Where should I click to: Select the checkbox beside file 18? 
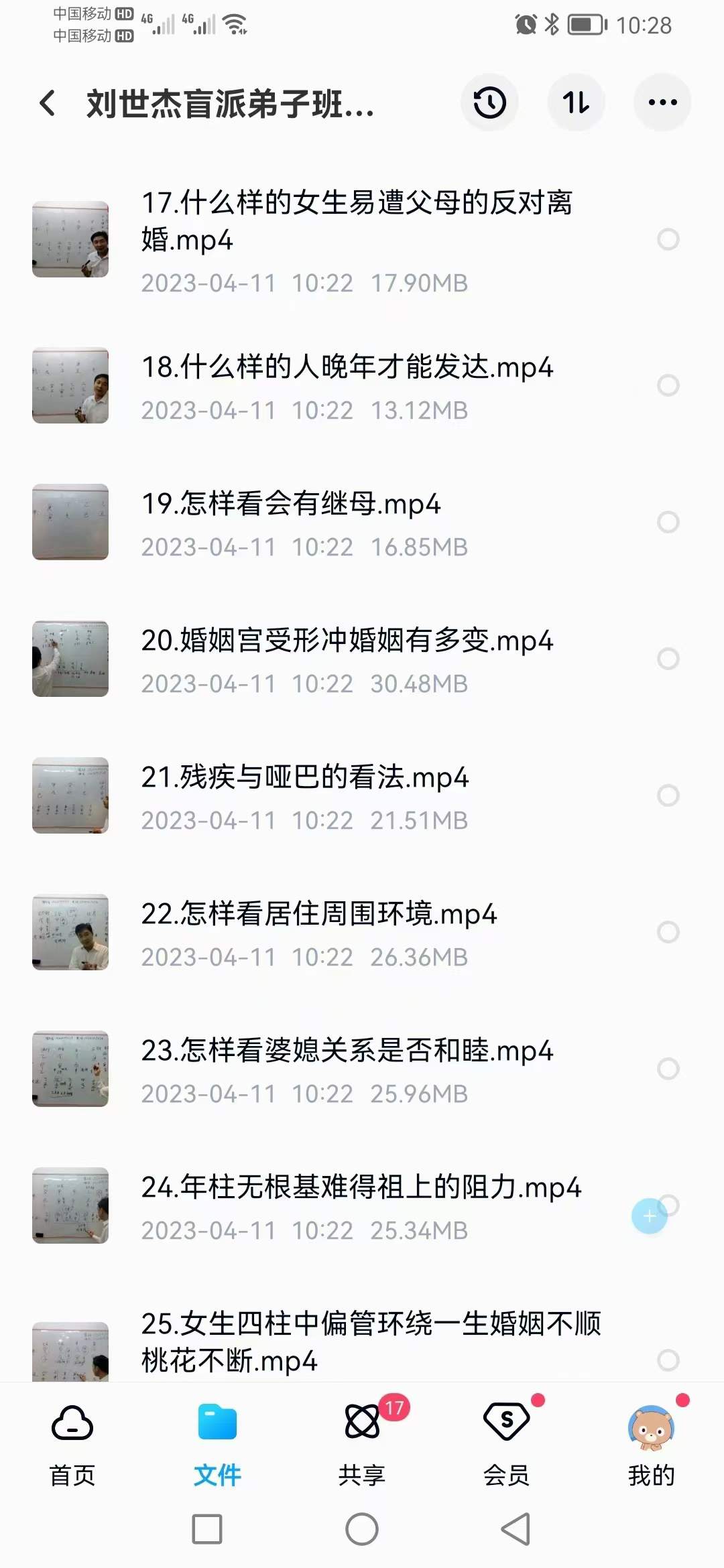(x=666, y=385)
